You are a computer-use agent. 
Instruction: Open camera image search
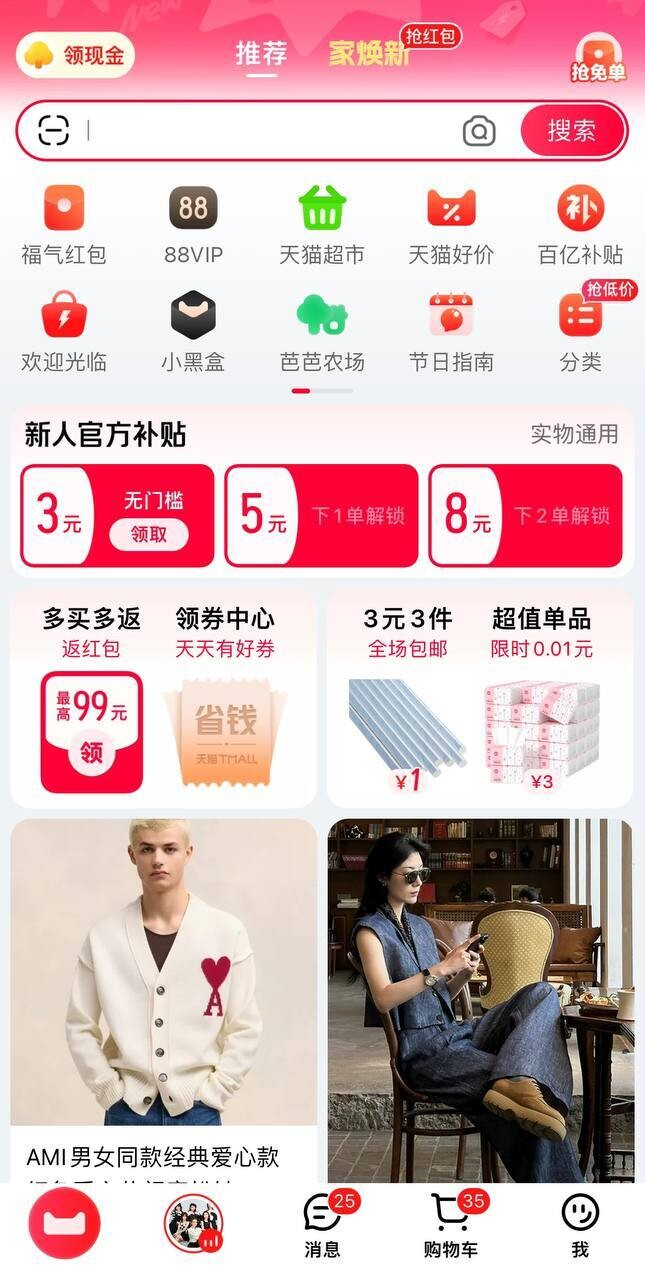point(479,131)
